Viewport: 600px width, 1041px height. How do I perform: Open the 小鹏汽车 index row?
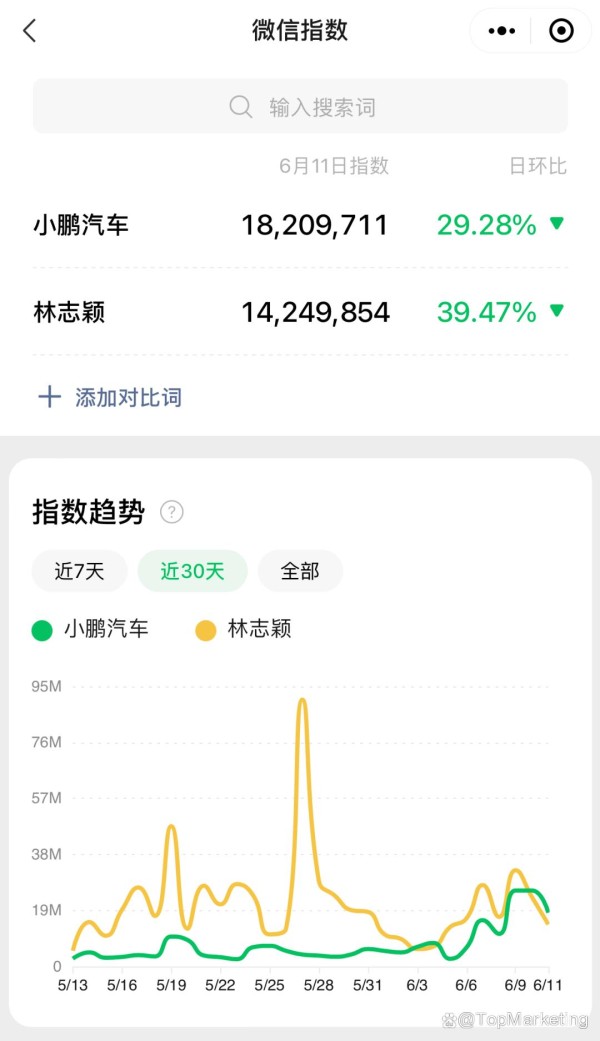click(x=300, y=225)
